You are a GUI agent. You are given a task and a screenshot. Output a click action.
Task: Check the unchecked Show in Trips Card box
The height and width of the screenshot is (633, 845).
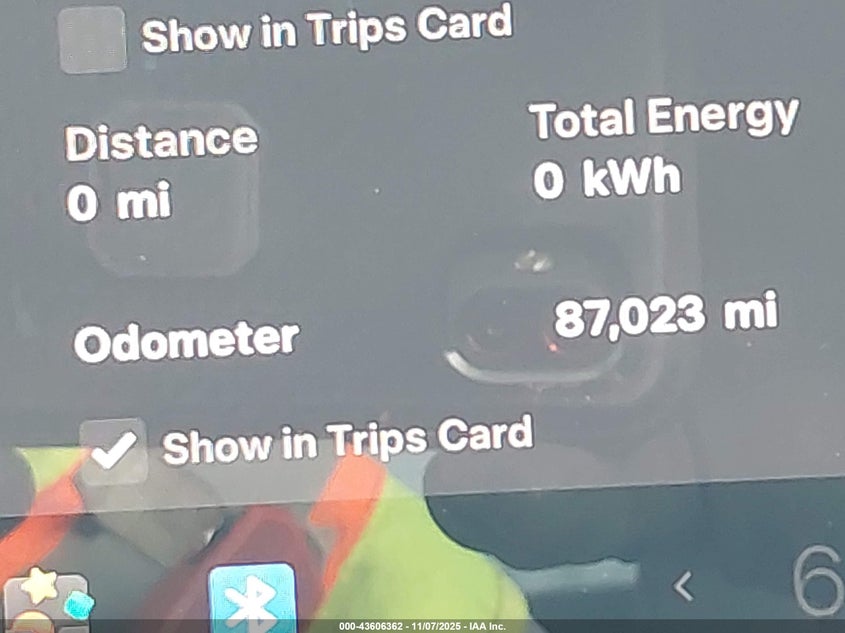(93, 40)
